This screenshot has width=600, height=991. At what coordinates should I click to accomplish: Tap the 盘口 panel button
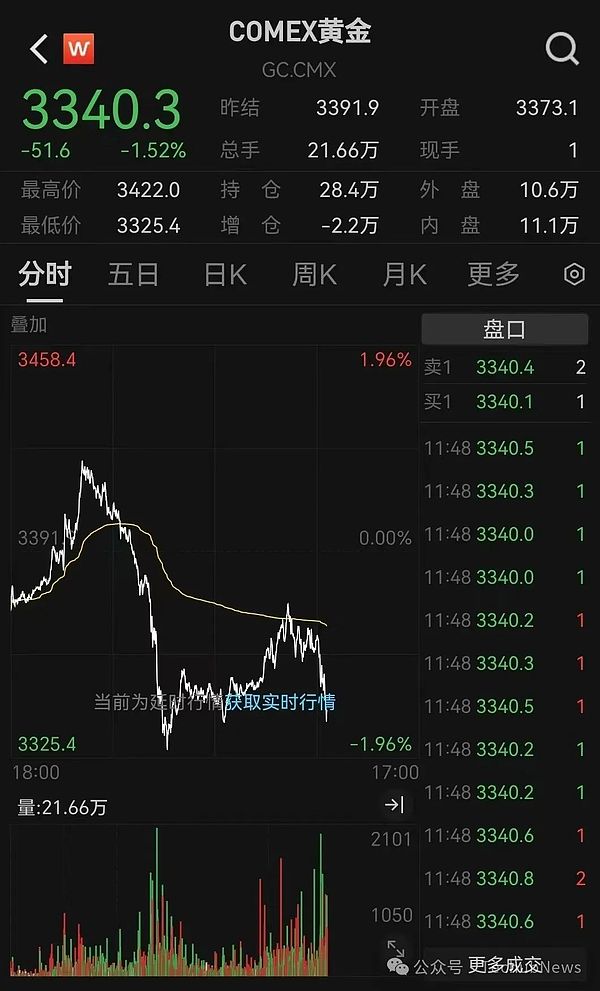coord(504,329)
